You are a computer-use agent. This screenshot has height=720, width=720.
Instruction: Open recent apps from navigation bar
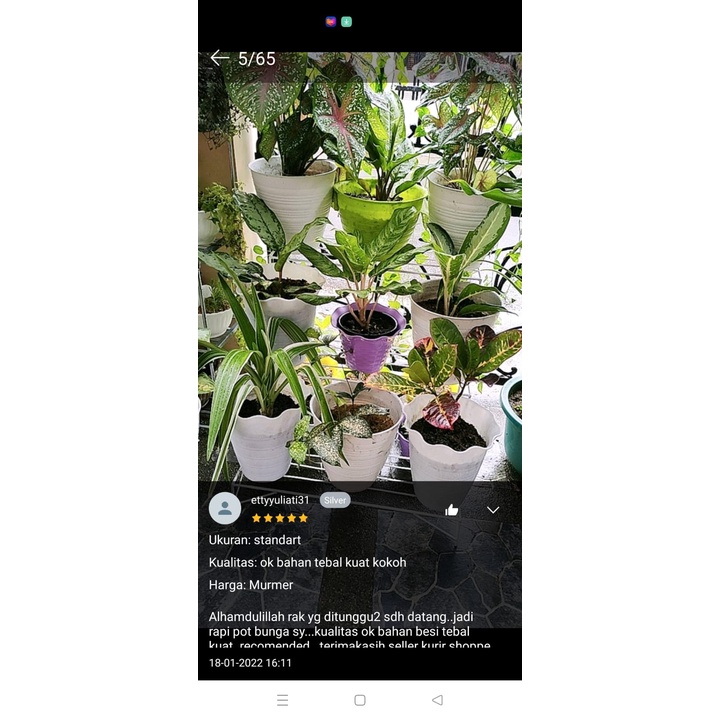point(283,700)
